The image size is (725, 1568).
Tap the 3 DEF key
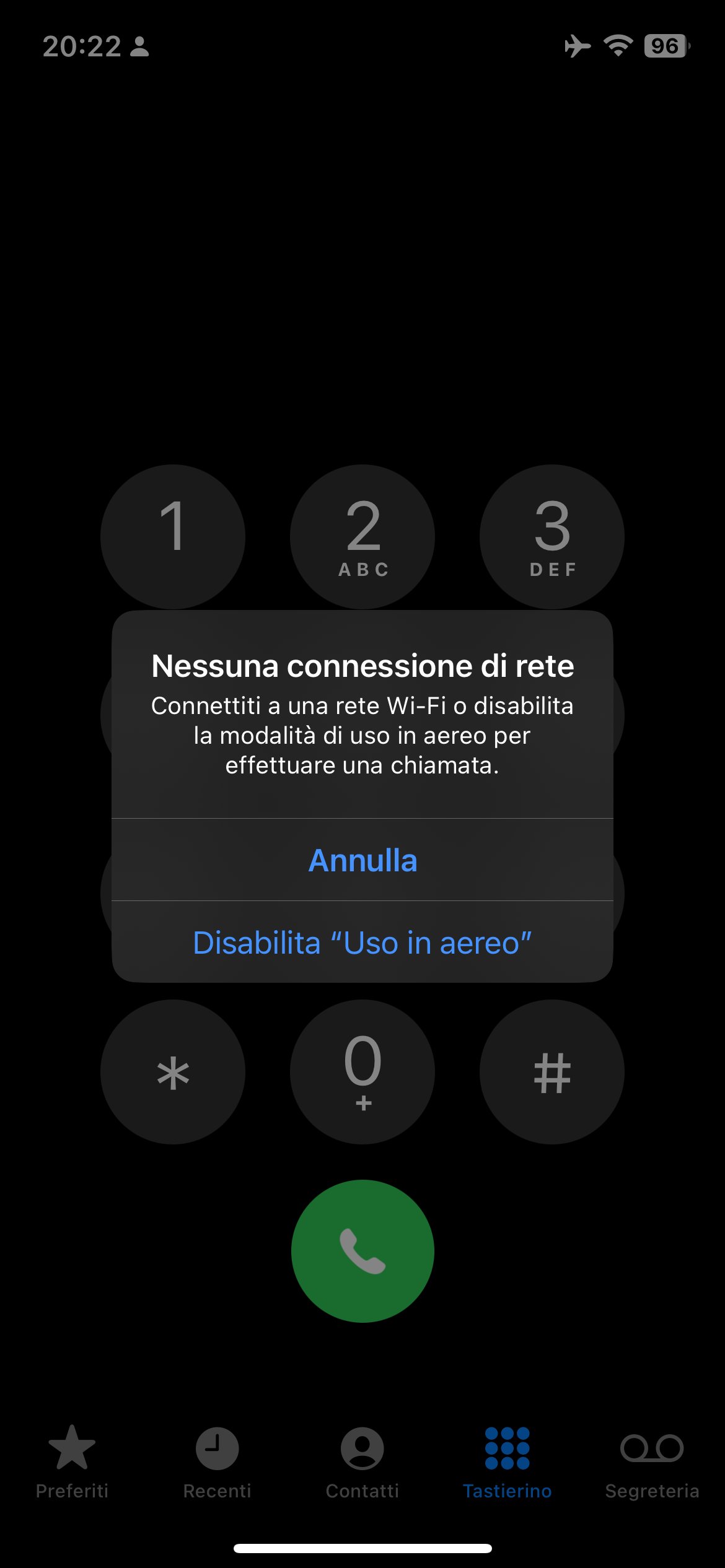(551, 536)
